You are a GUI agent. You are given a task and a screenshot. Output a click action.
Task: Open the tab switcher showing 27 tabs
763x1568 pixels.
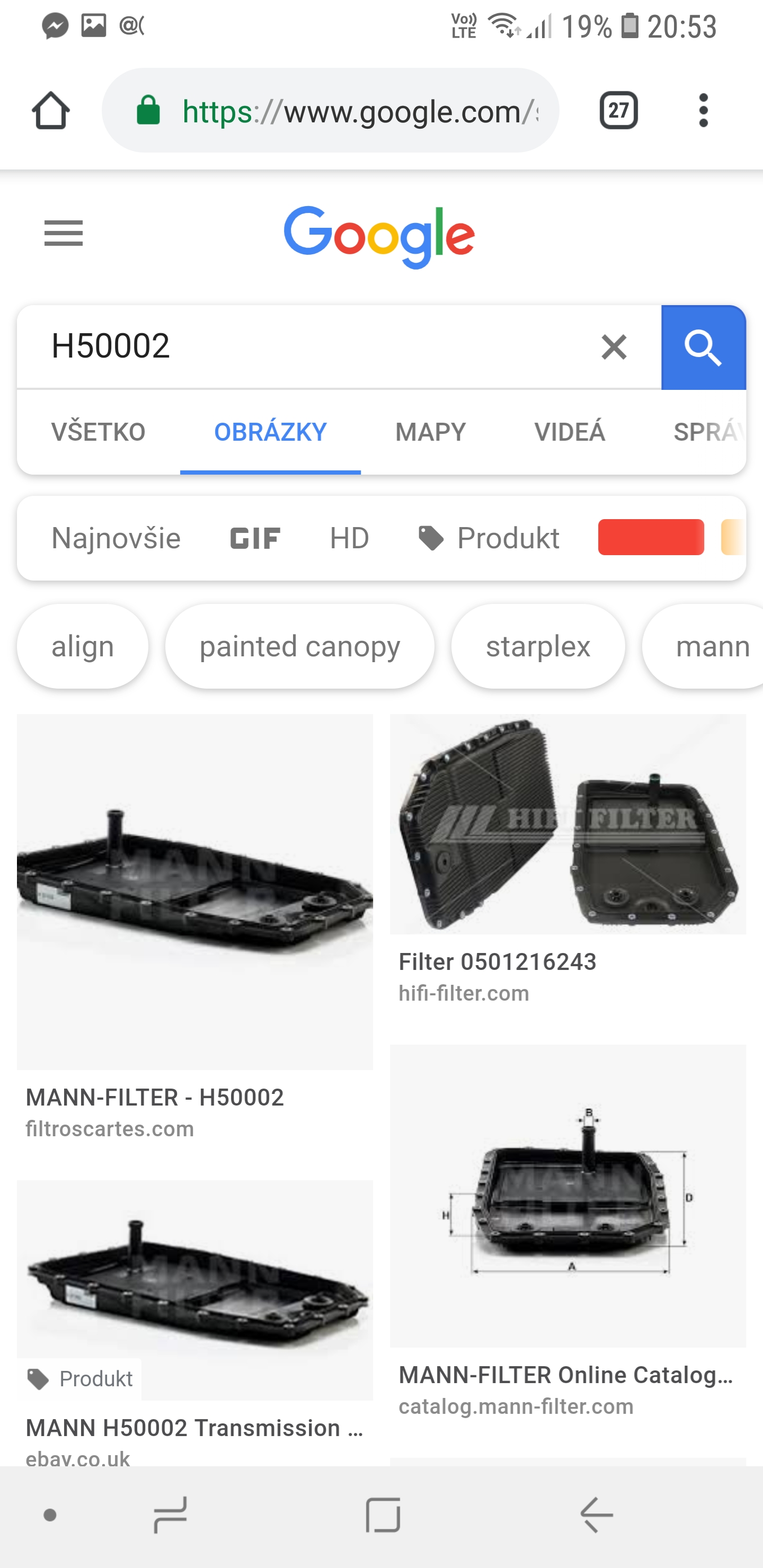coord(618,111)
